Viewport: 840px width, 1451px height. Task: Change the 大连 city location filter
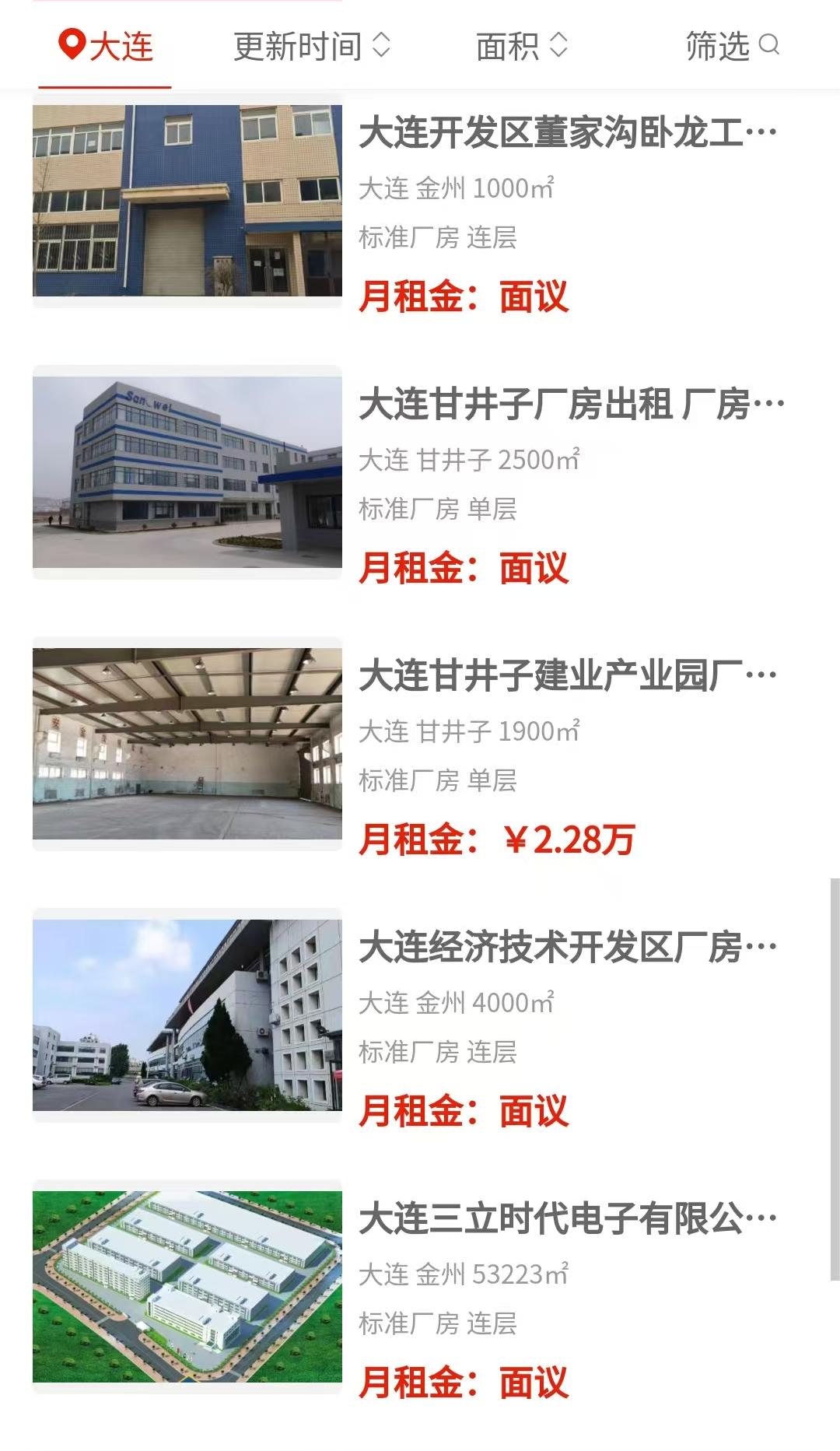tap(106, 47)
